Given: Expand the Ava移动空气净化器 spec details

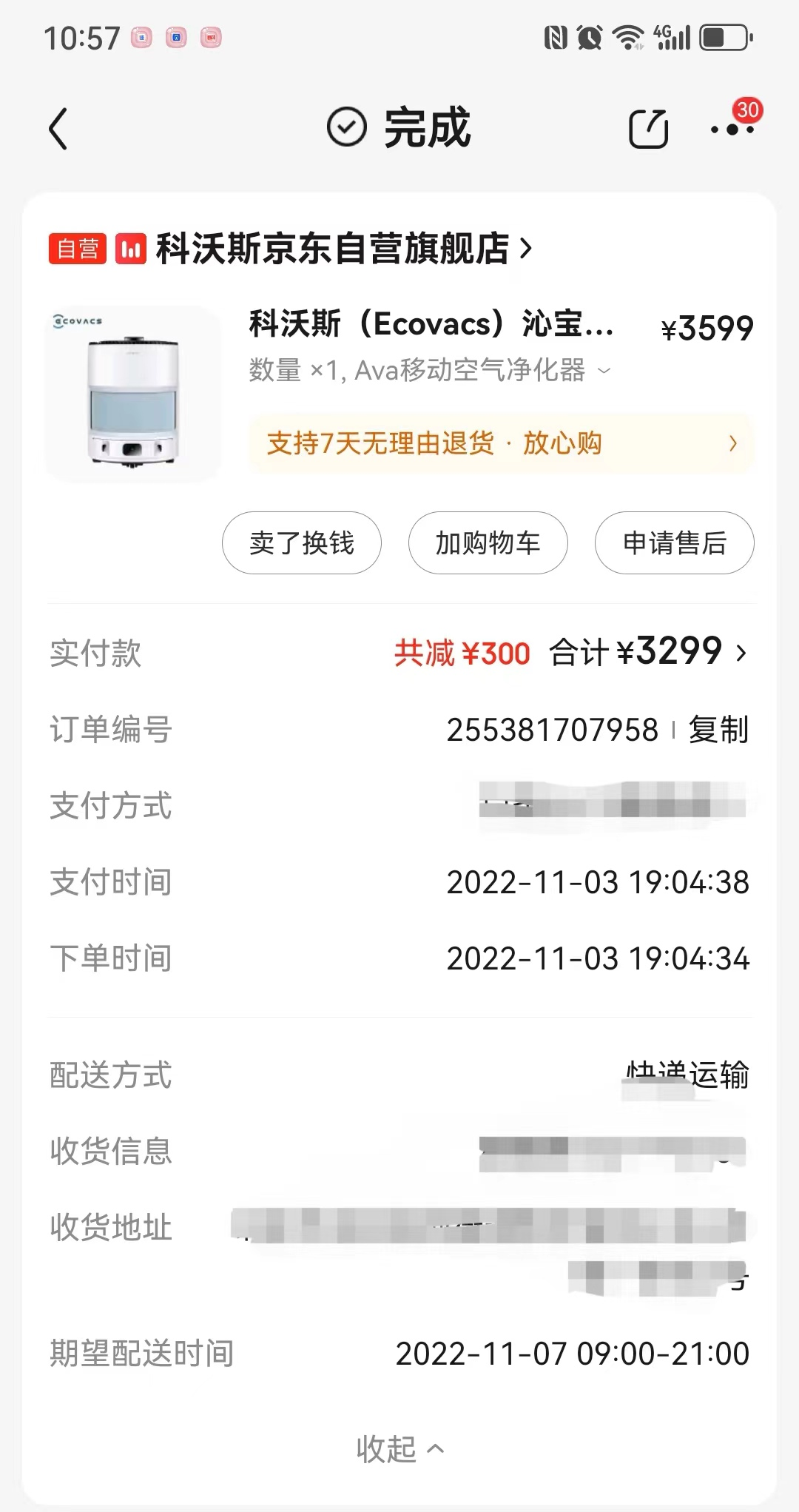Looking at the screenshot, I should pos(604,370).
